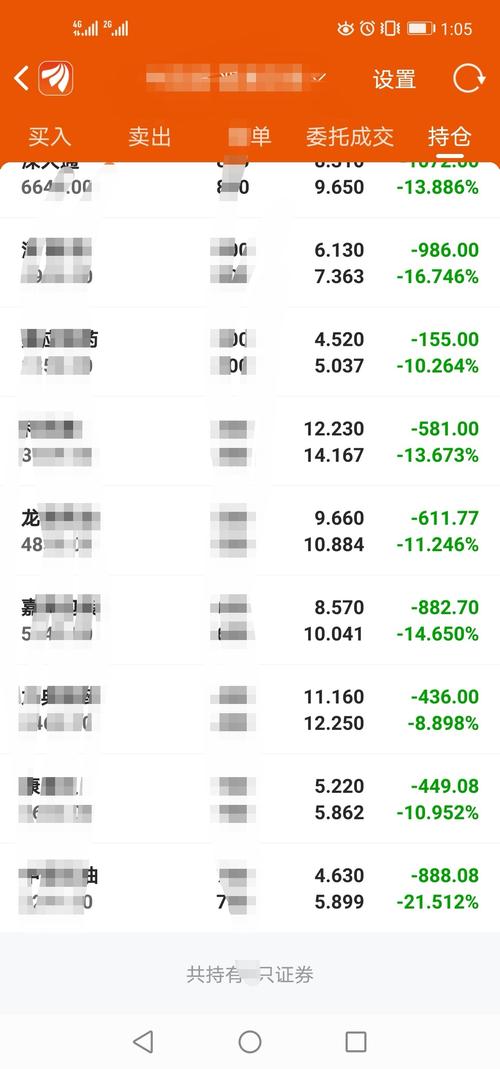Switch to the 买入 tab
Image resolution: width=500 pixels, height=1069 pixels.
point(49,136)
